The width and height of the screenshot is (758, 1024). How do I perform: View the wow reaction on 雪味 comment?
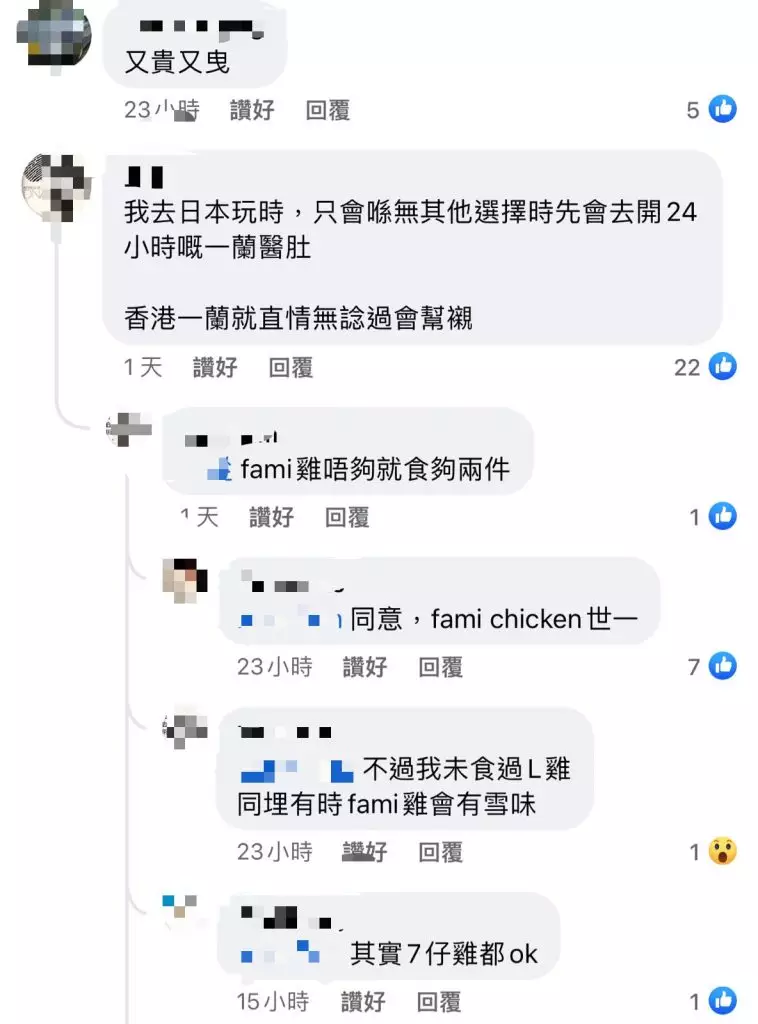pos(712,852)
